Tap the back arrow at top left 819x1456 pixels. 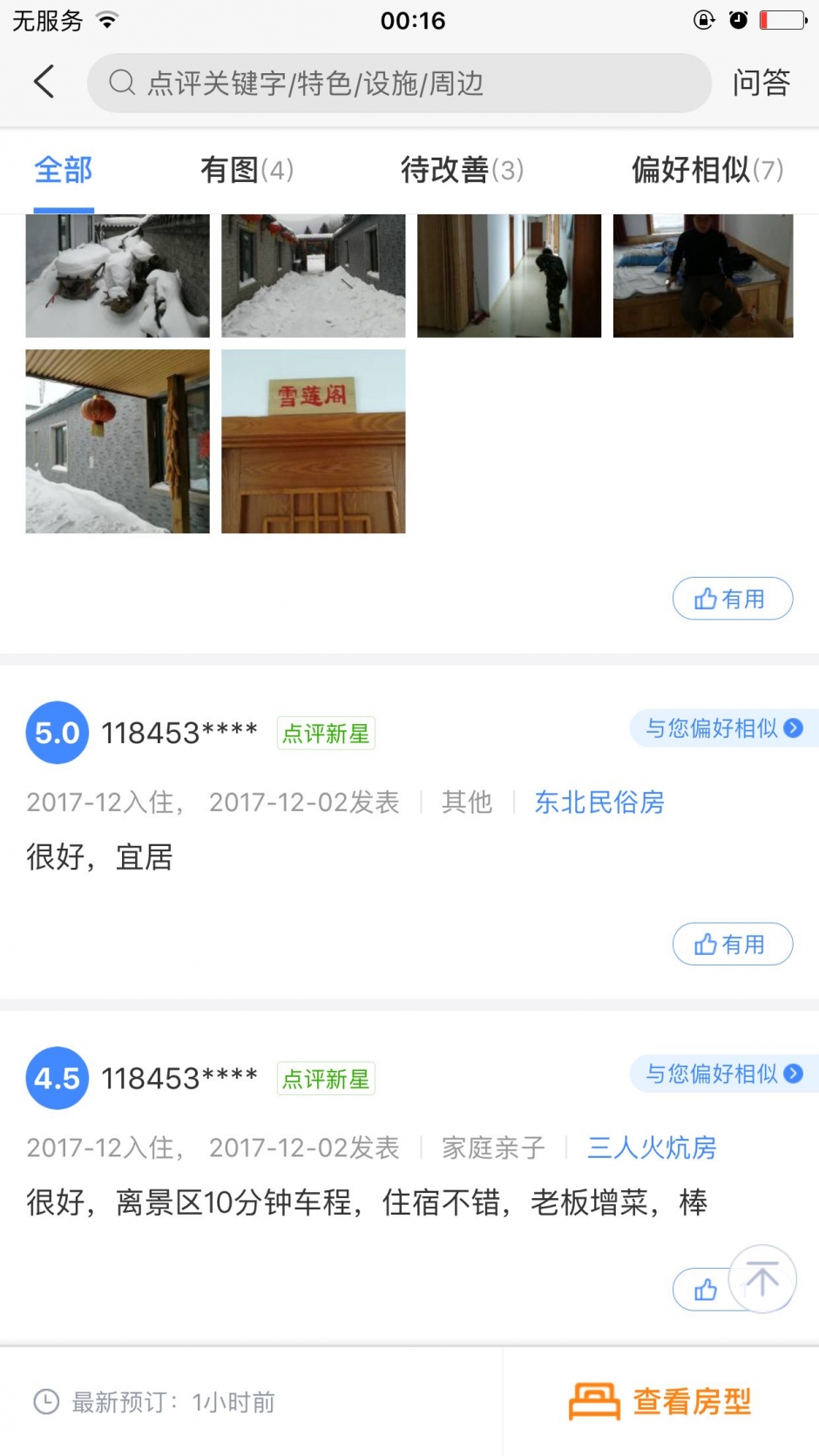coord(44,81)
